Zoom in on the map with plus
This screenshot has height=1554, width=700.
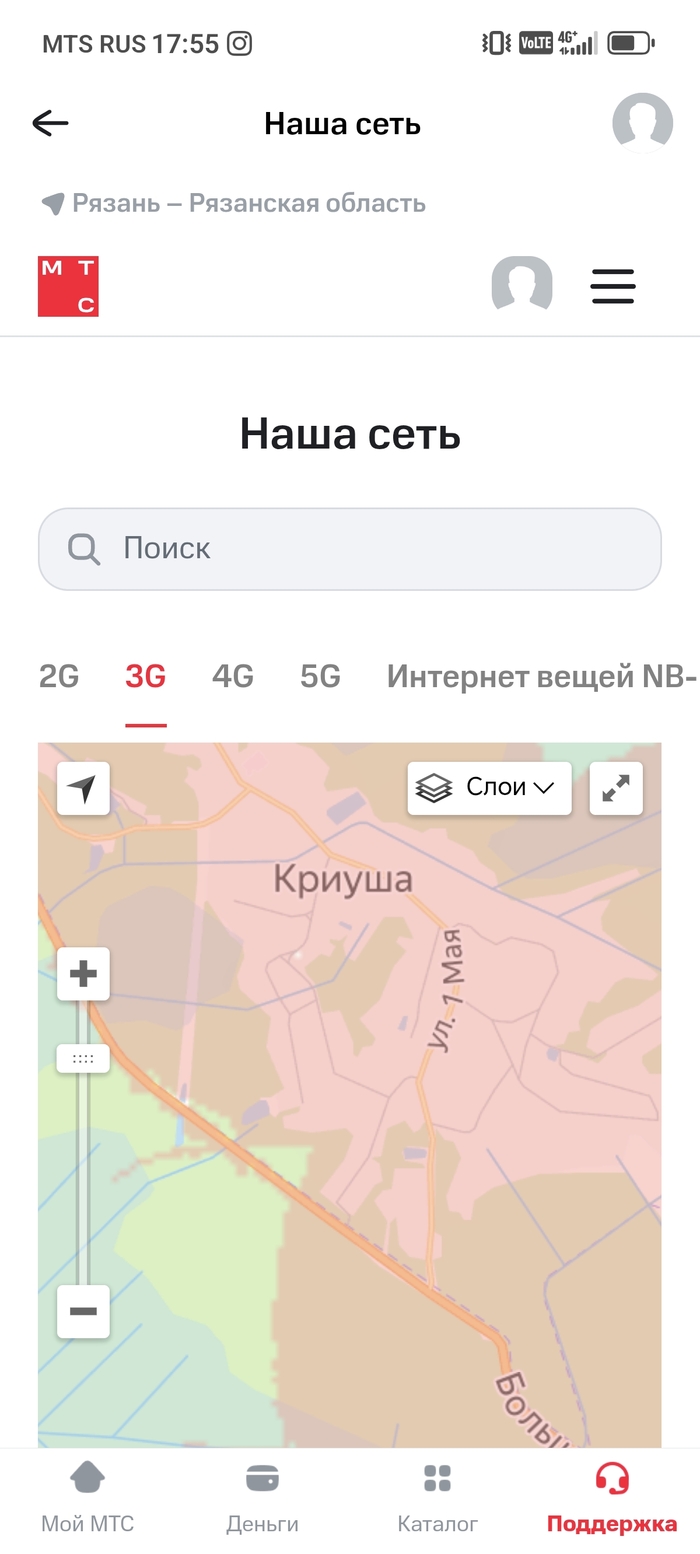(83, 973)
